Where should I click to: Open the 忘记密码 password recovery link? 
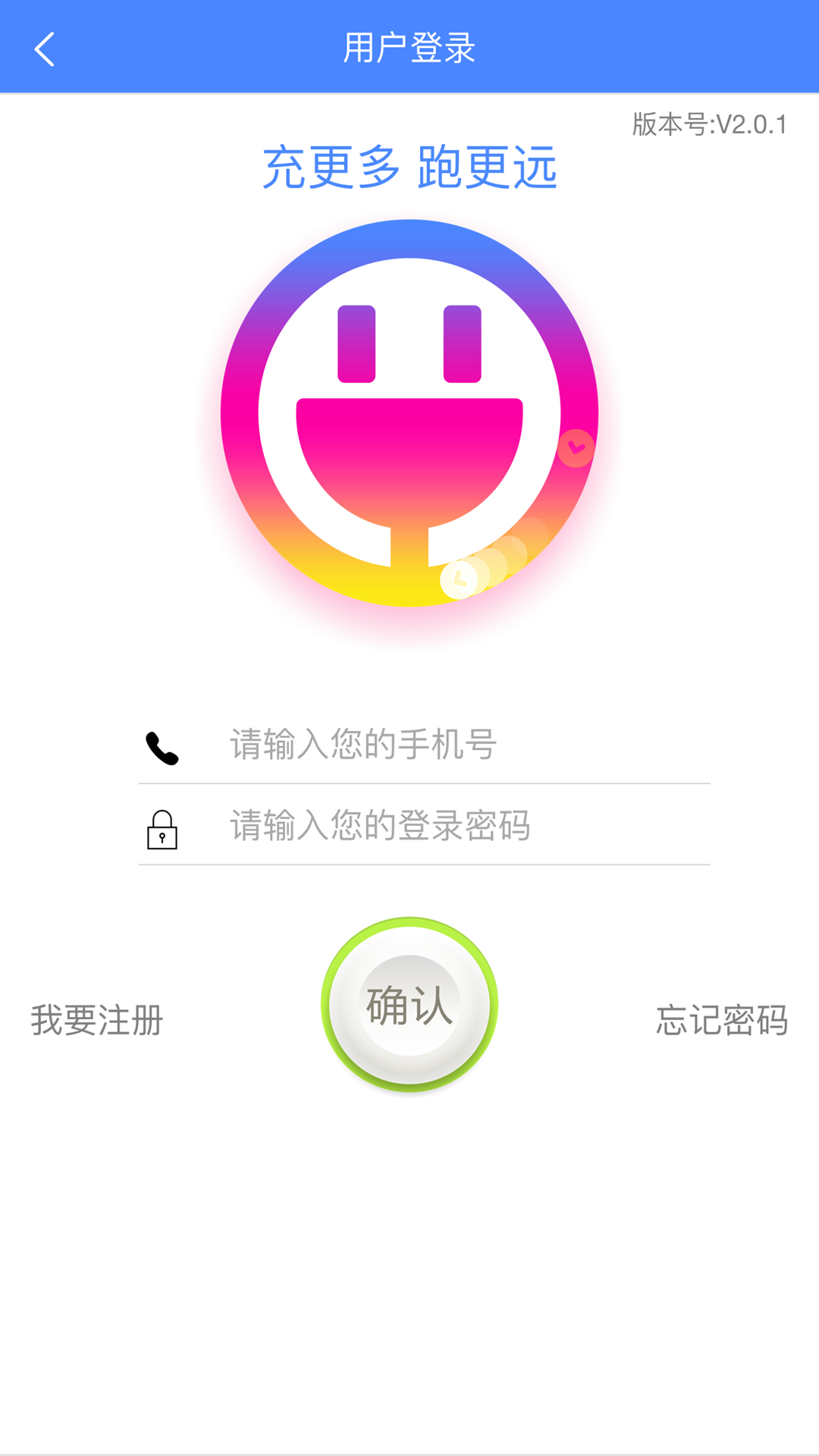[x=723, y=1020]
